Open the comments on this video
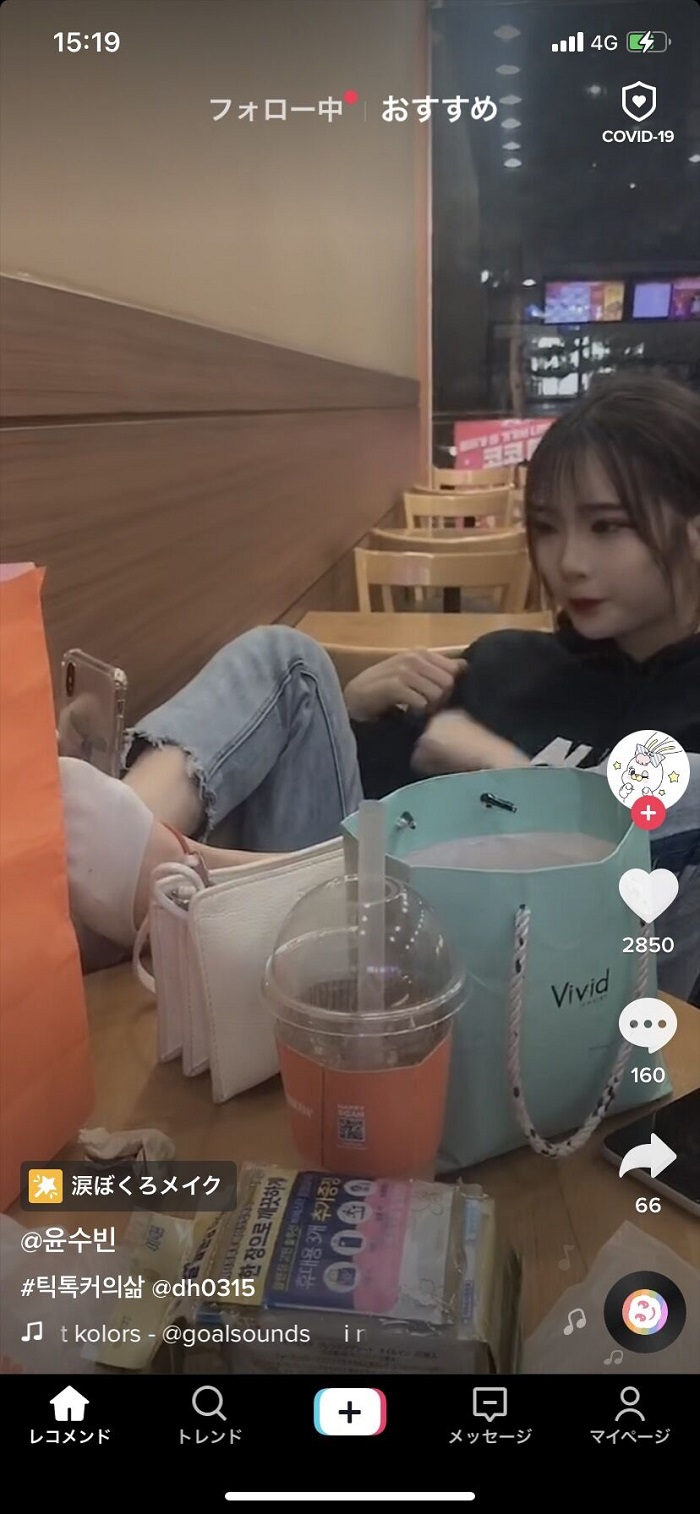The image size is (700, 1514). [x=648, y=1025]
